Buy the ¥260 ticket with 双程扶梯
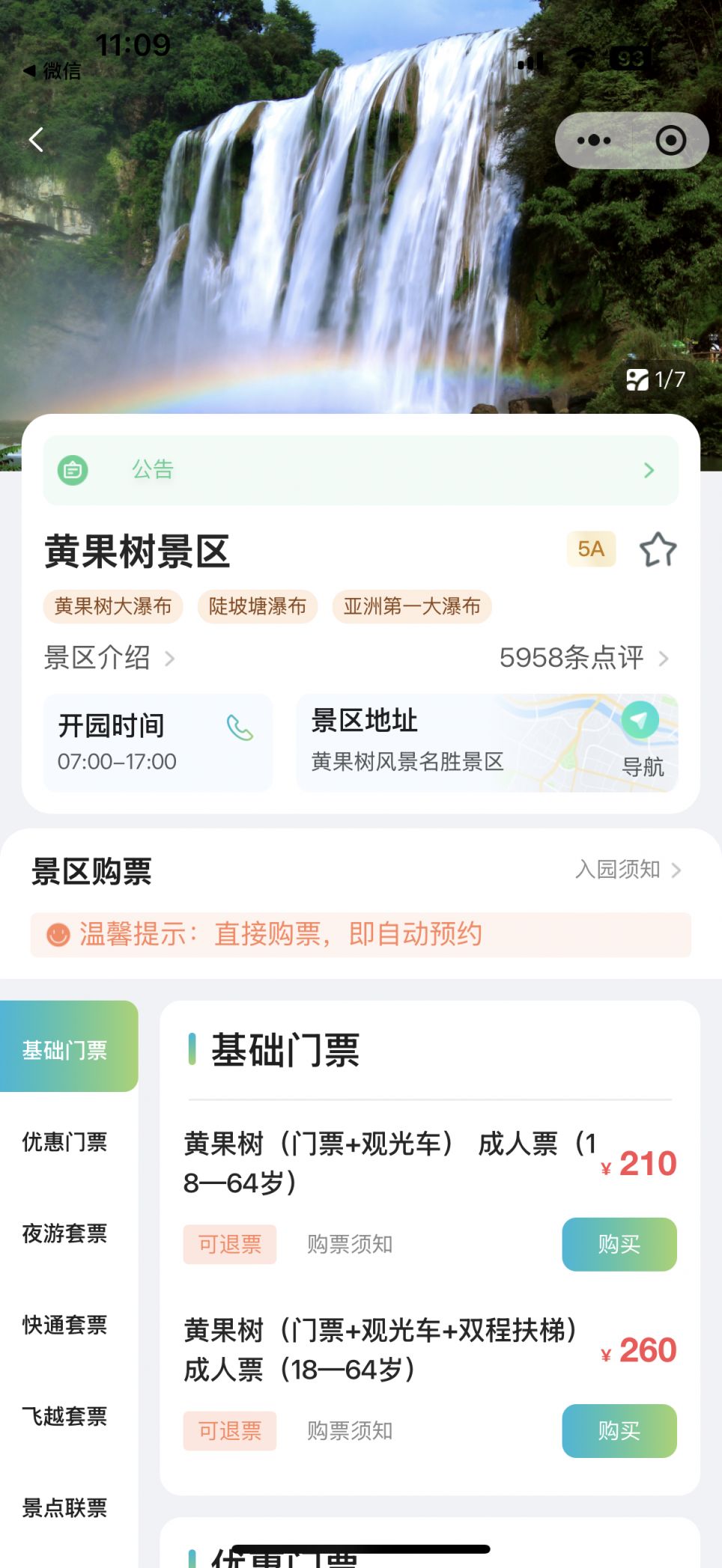The height and width of the screenshot is (1568, 722). tap(619, 1430)
